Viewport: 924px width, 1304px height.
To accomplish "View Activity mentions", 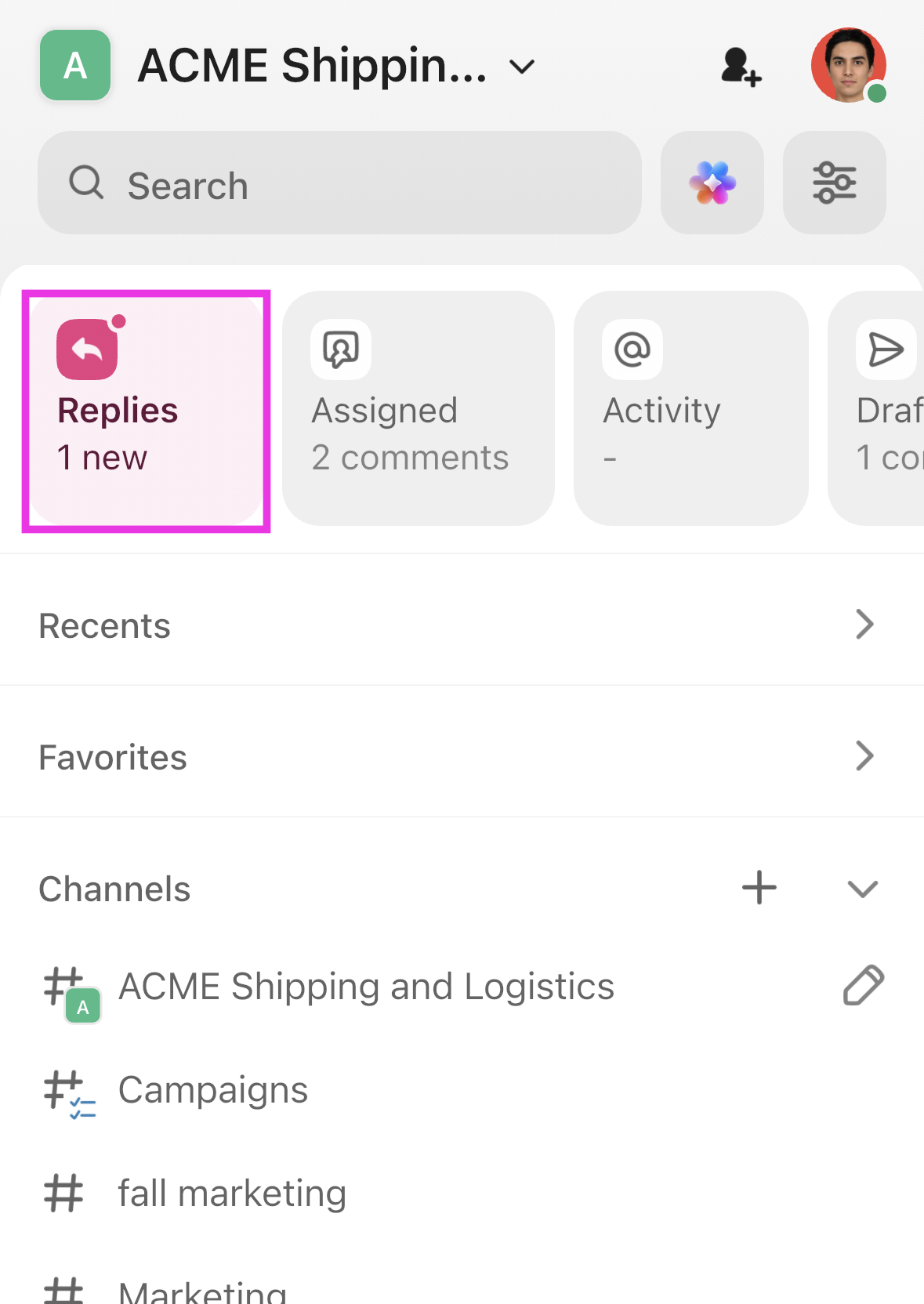I will 690,407.
